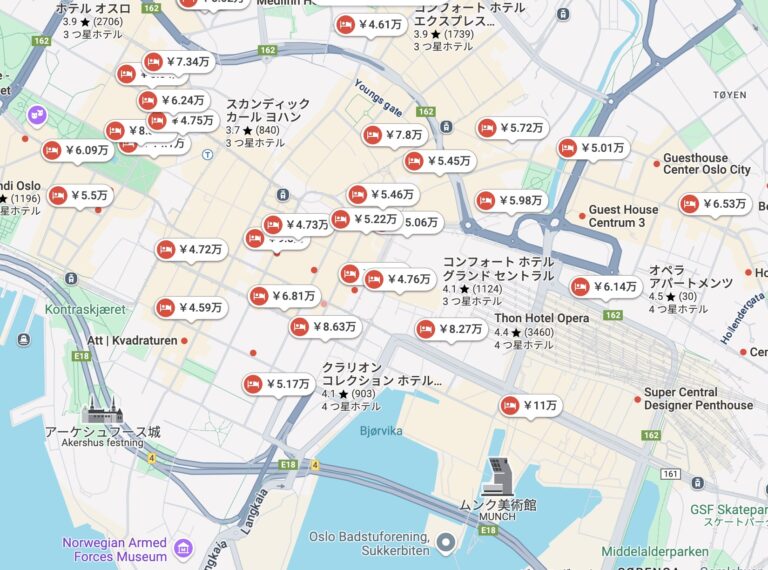Tap the ¥6.09万 hotel marker
Screen dimensions: 768x570
[77, 151]
